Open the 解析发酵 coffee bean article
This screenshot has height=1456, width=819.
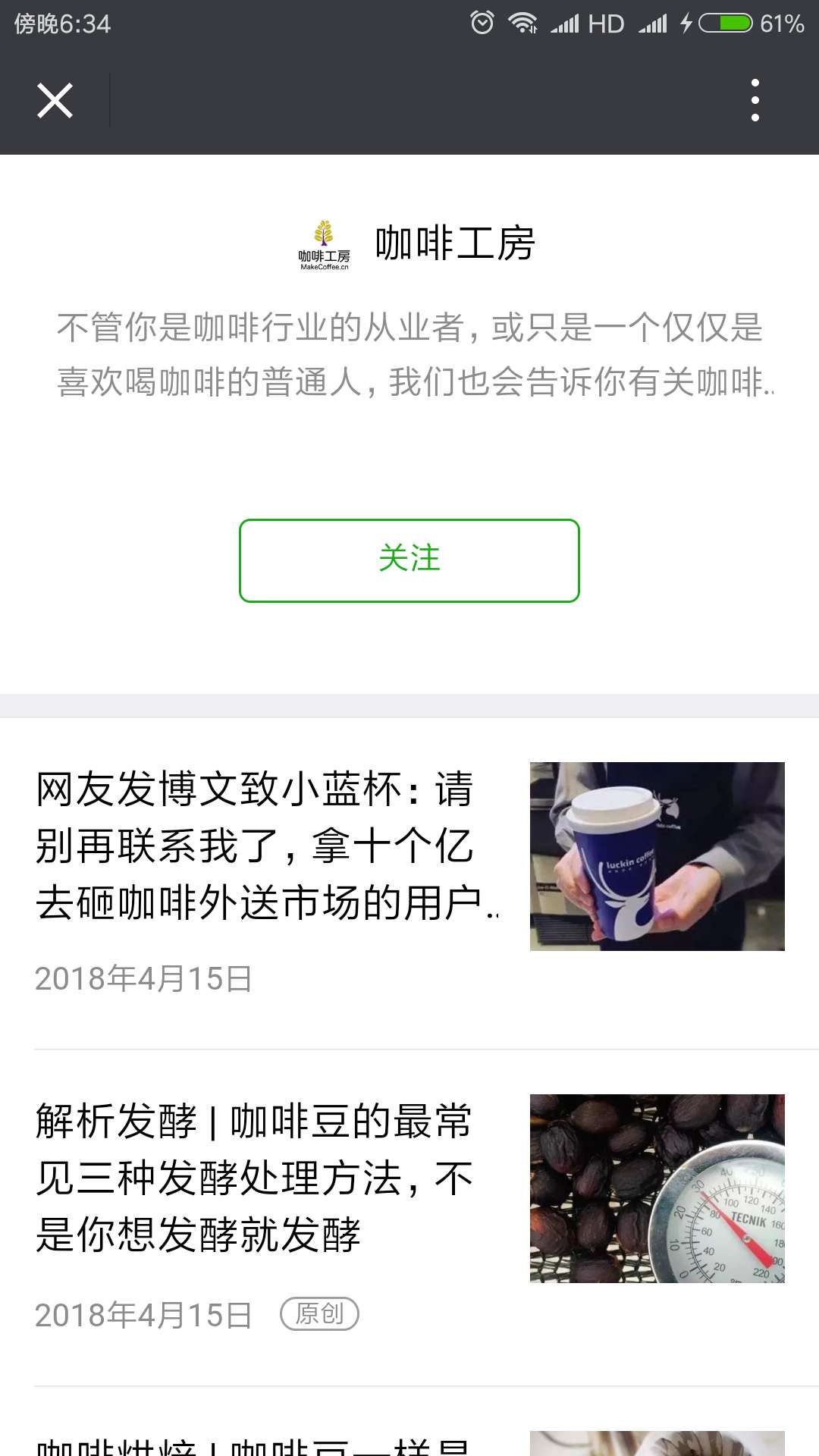point(253,1176)
